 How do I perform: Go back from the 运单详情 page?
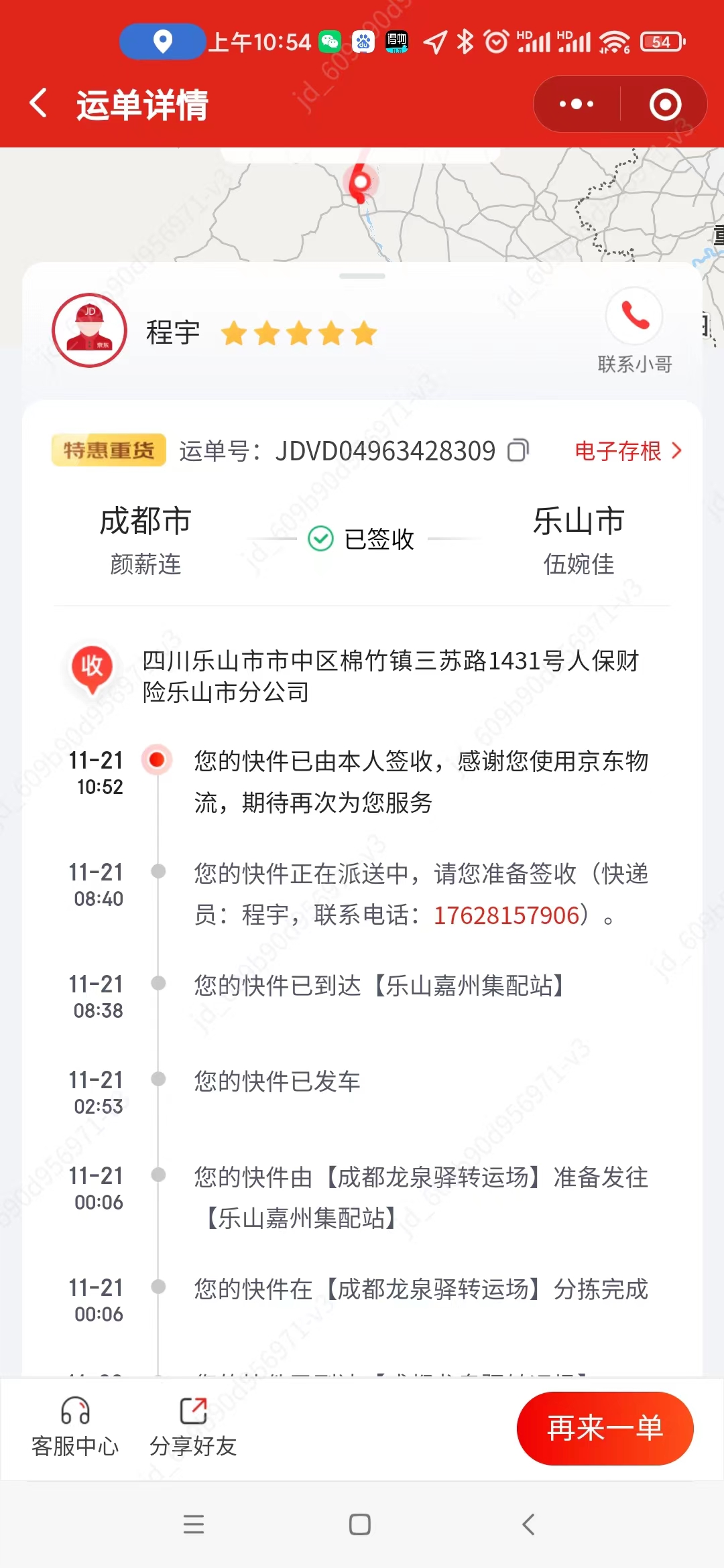pos(39,104)
